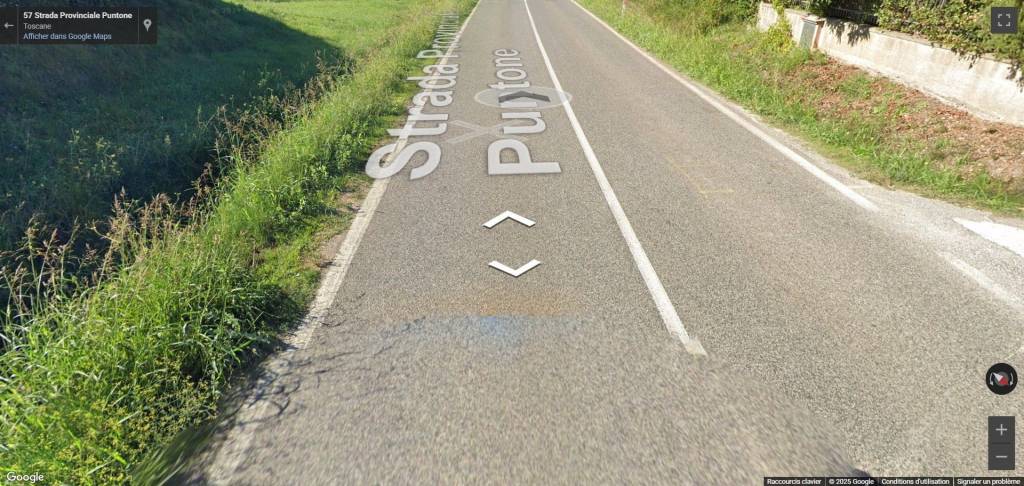Jump ahead via the road circle marker
Viewport: 1024px width, 486px height.
[x=523, y=97]
